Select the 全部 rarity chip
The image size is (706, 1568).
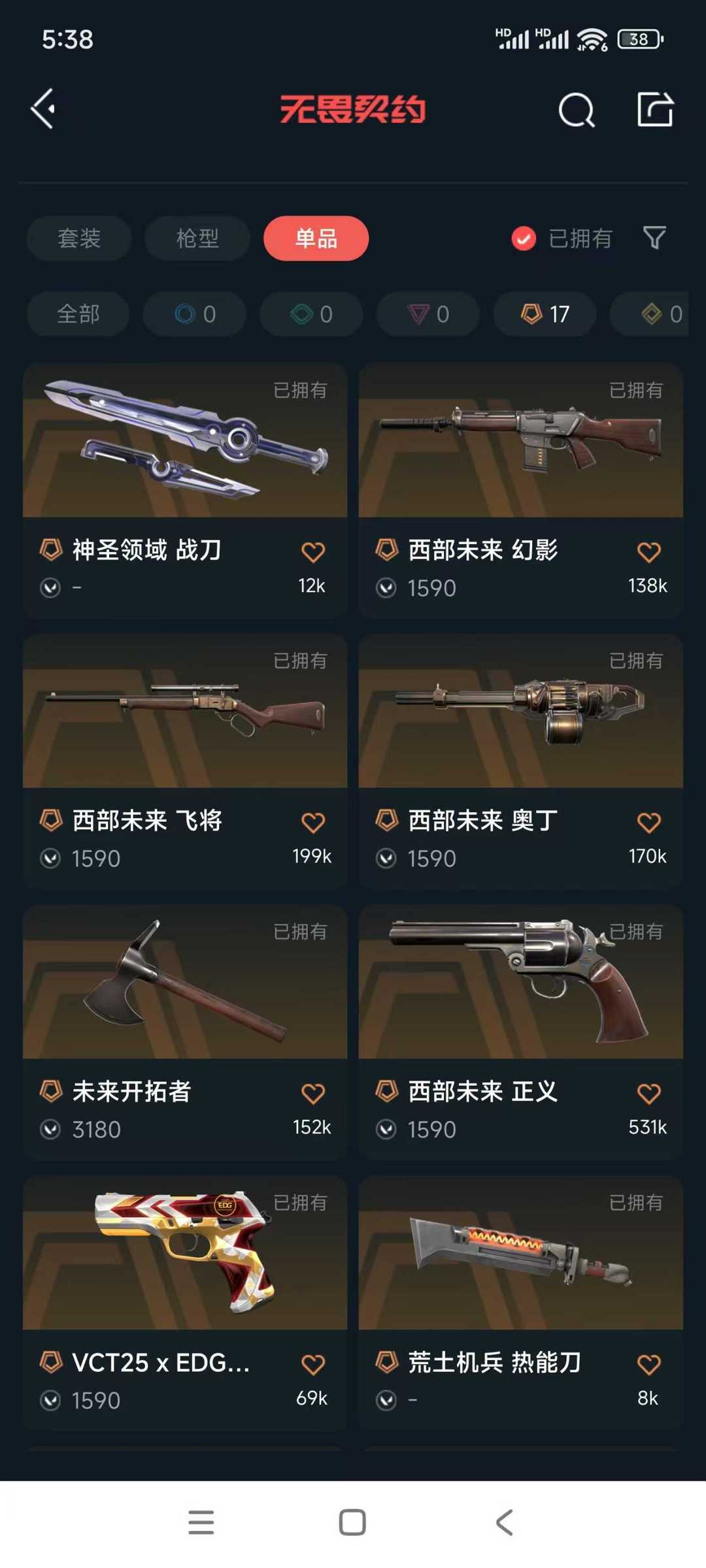(78, 314)
